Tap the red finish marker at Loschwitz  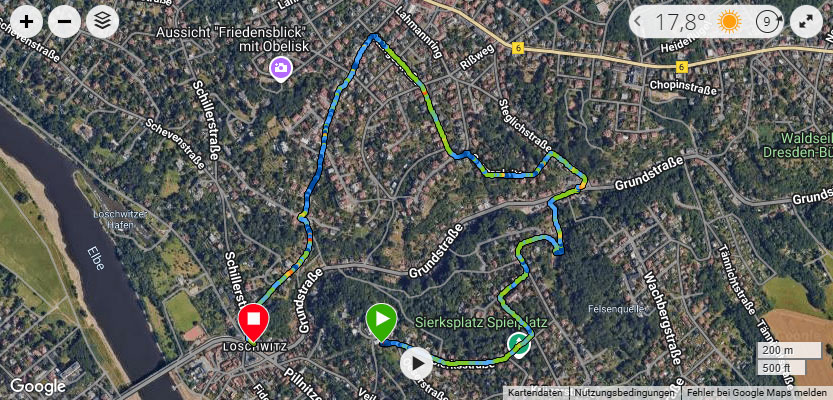254,322
